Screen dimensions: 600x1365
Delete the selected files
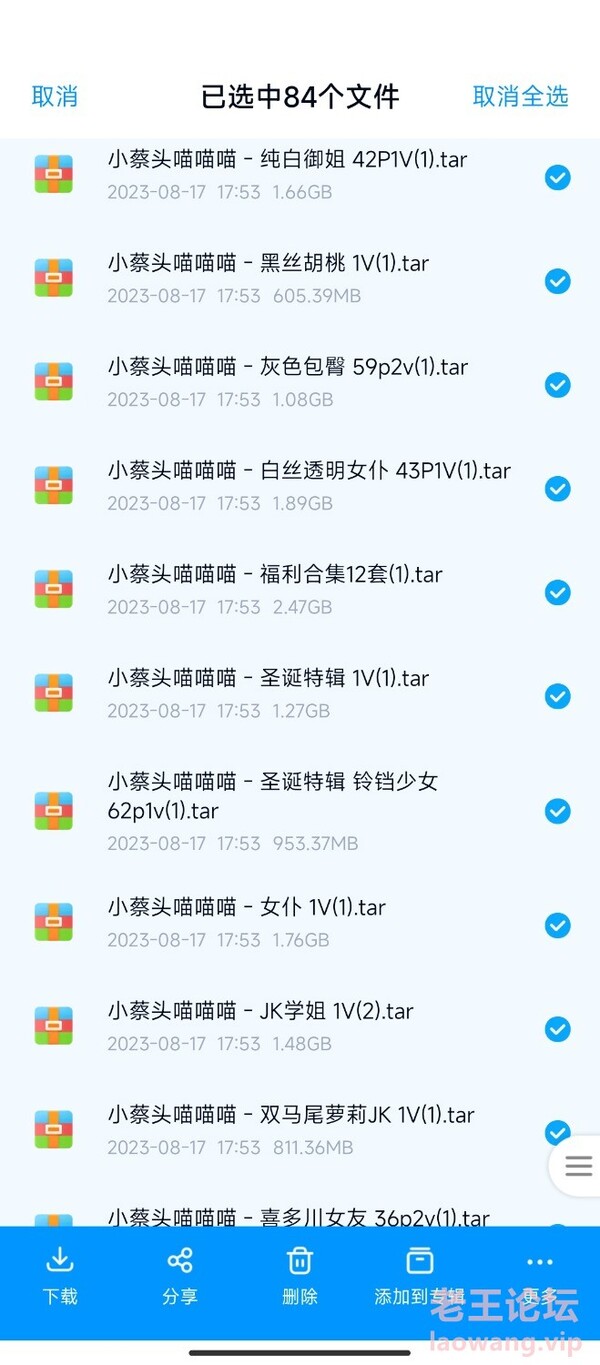click(x=300, y=1276)
